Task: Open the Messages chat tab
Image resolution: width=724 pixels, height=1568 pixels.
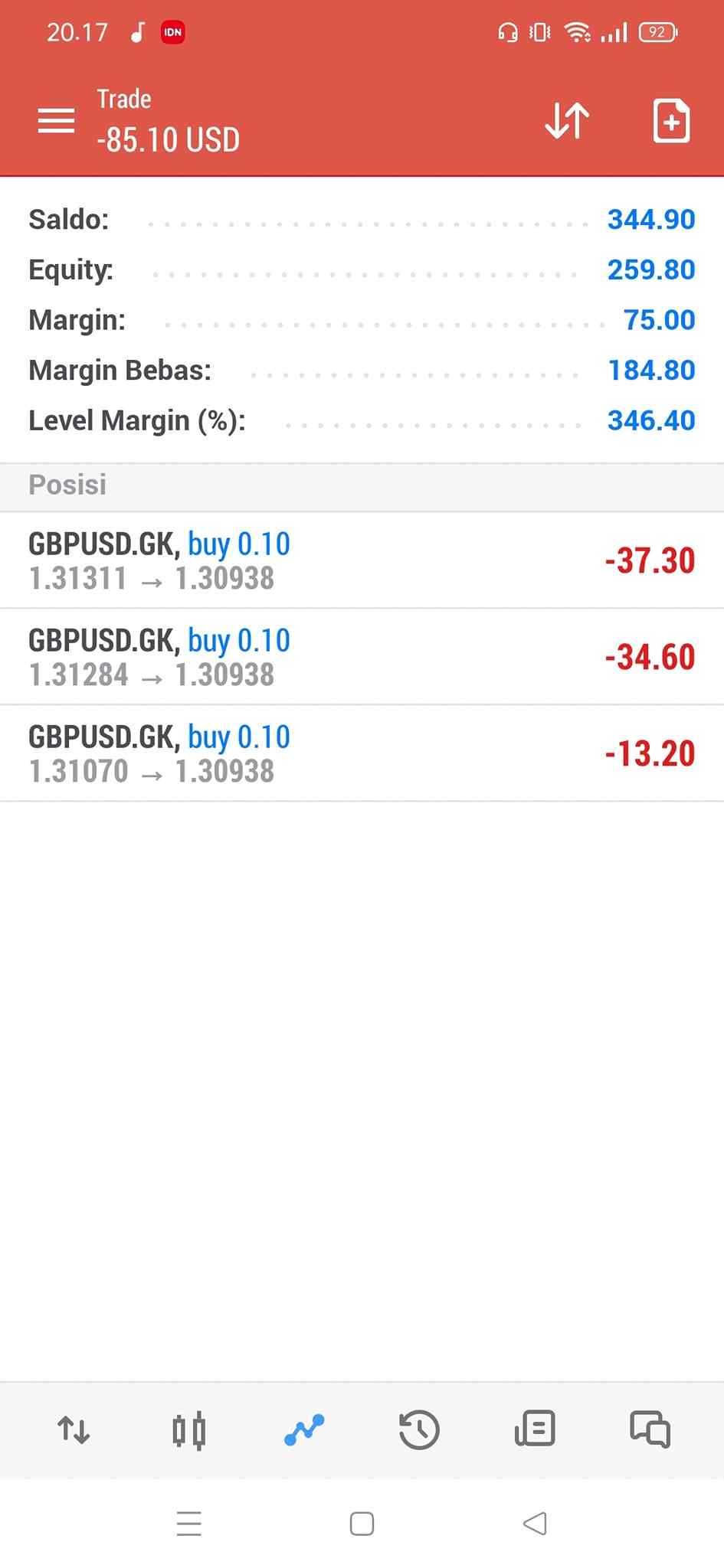Action: (x=650, y=1429)
